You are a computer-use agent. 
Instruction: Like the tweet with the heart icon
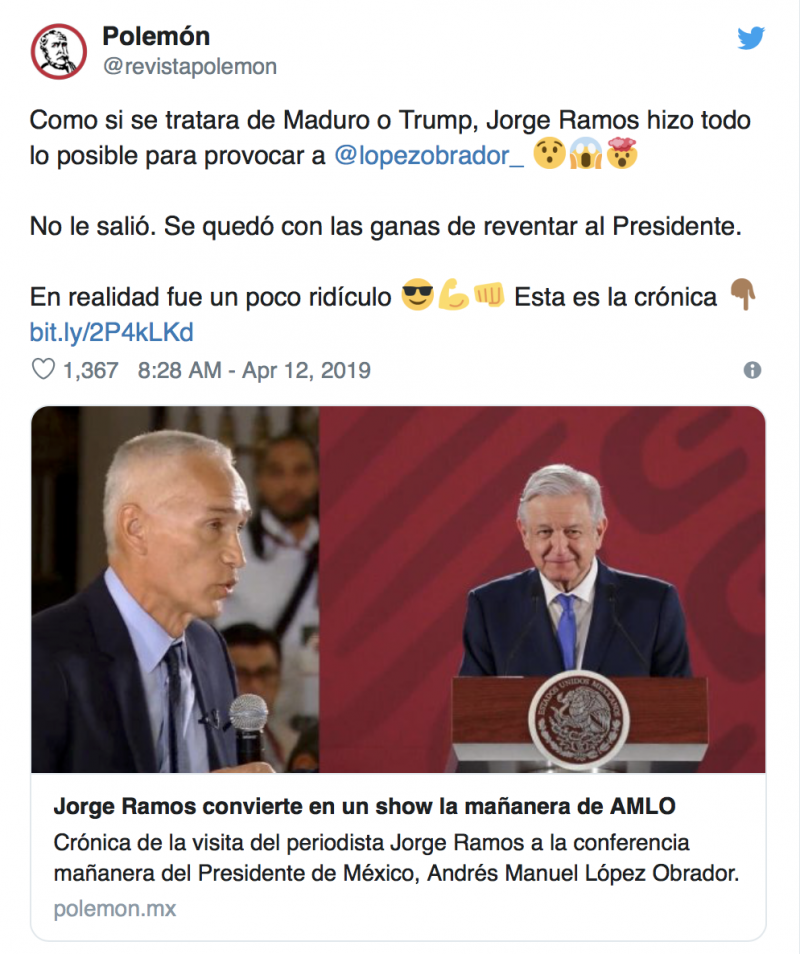44,370
